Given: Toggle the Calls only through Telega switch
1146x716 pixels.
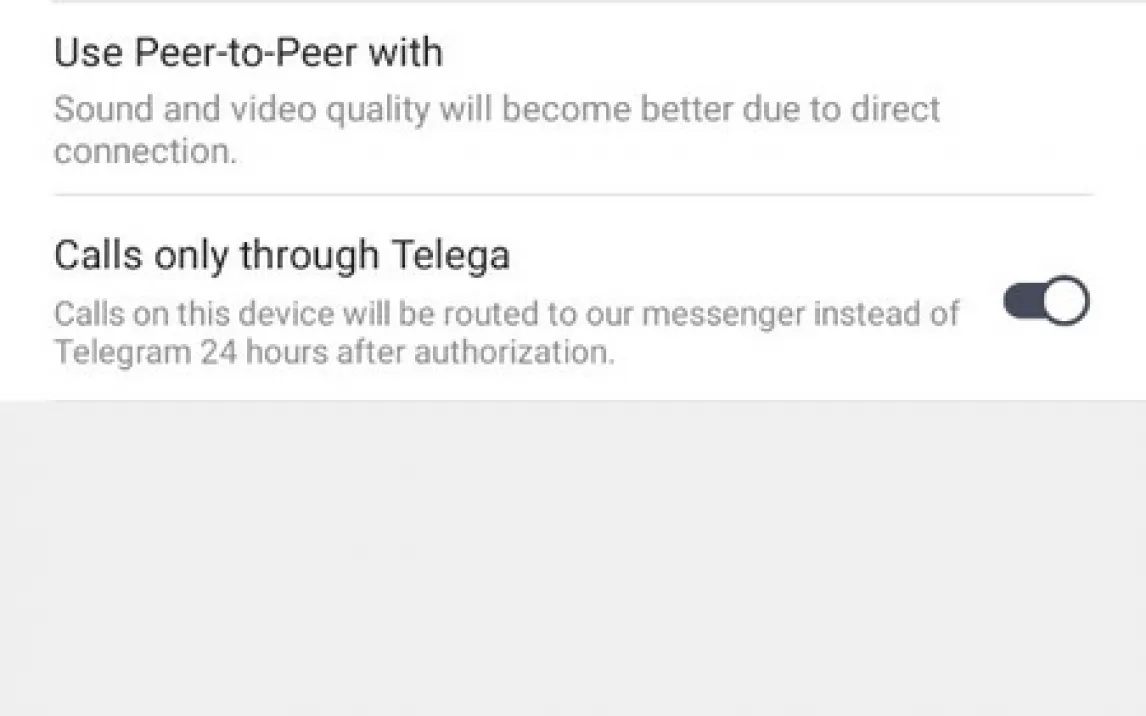Looking at the screenshot, I should click(x=1046, y=302).
